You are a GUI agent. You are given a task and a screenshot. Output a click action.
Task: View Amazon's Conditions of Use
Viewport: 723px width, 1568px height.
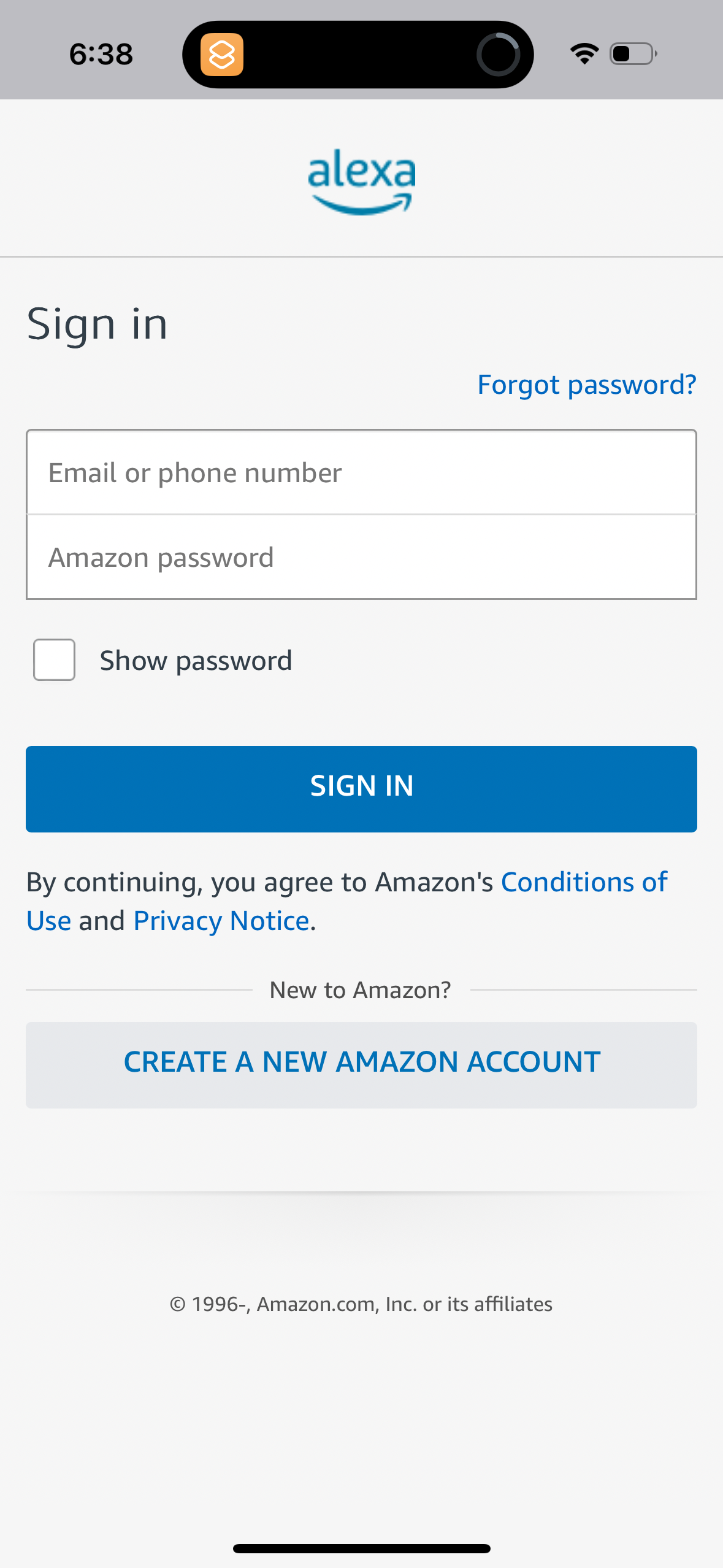[584, 882]
